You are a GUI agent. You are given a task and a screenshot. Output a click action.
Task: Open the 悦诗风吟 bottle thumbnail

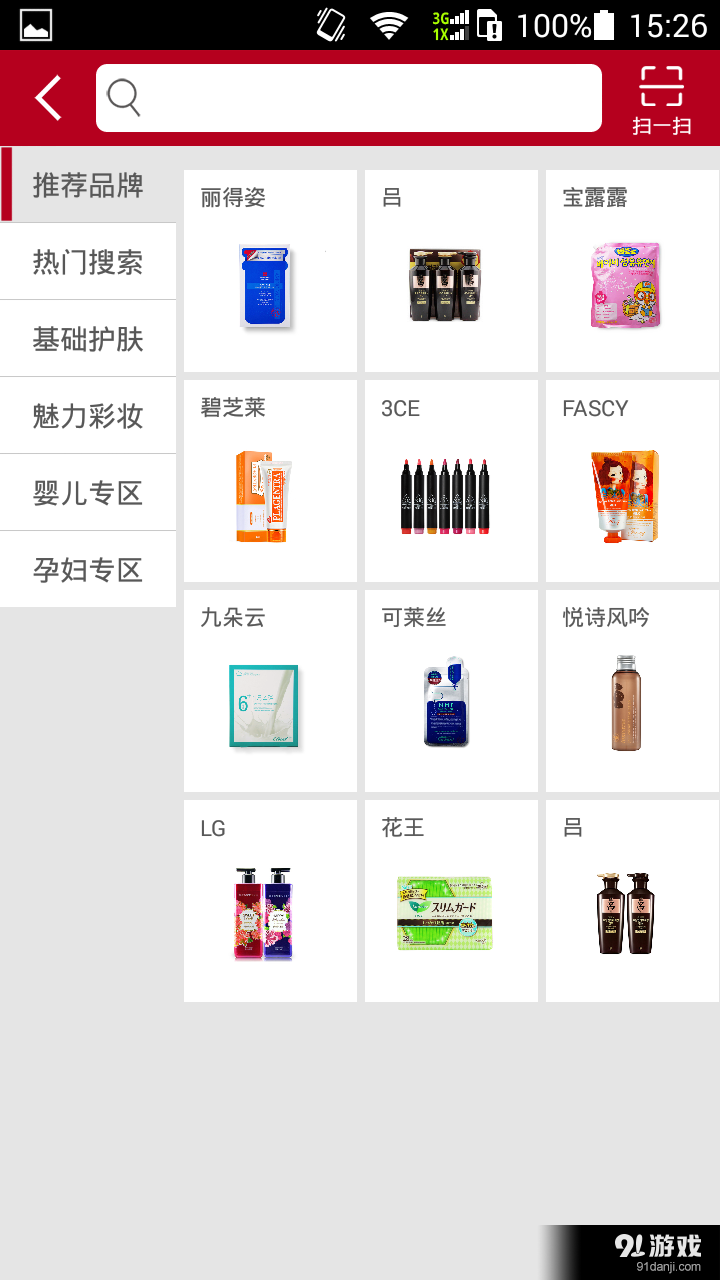tap(625, 700)
